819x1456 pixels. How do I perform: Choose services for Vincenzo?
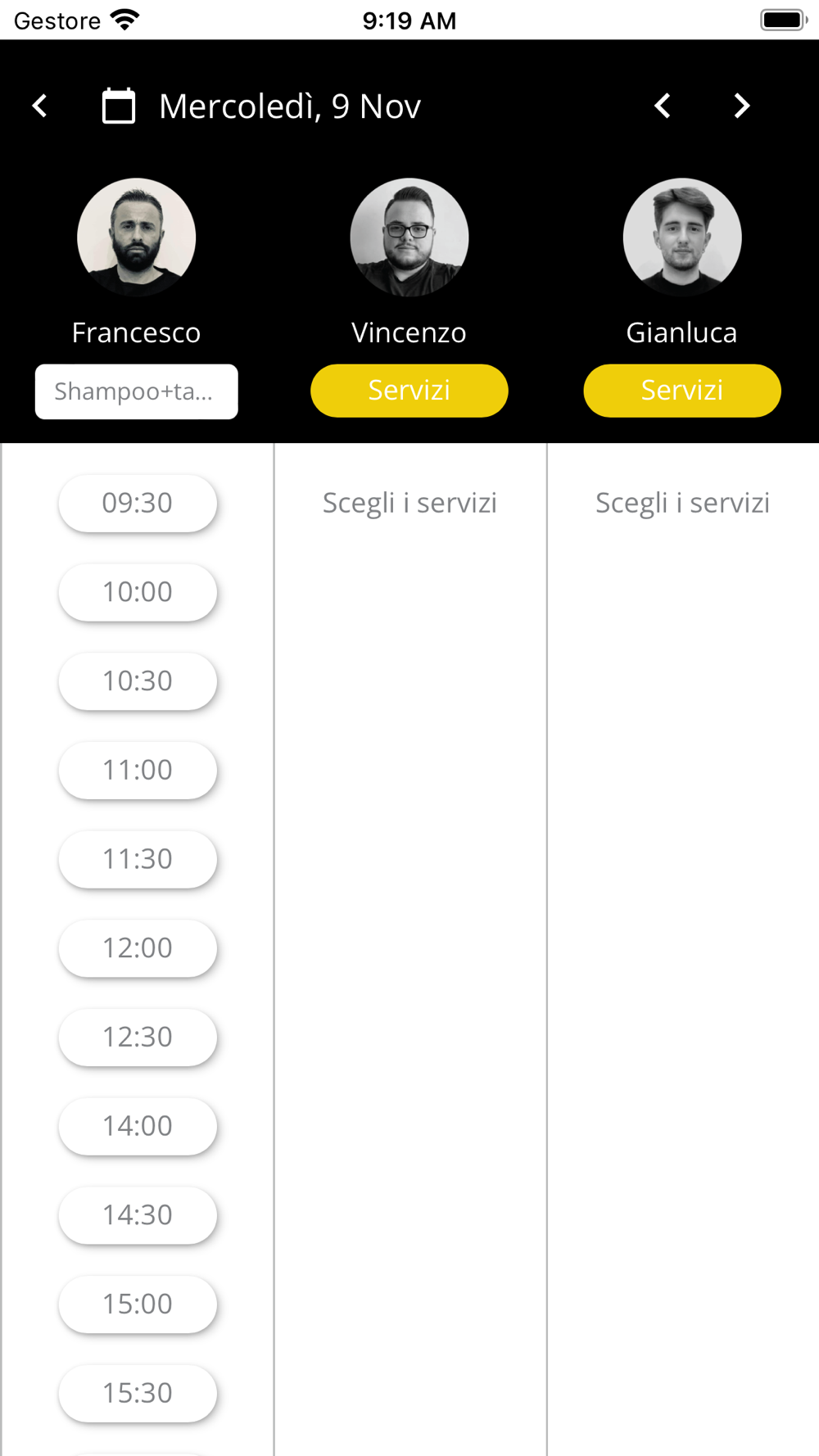(x=409, y=391)
